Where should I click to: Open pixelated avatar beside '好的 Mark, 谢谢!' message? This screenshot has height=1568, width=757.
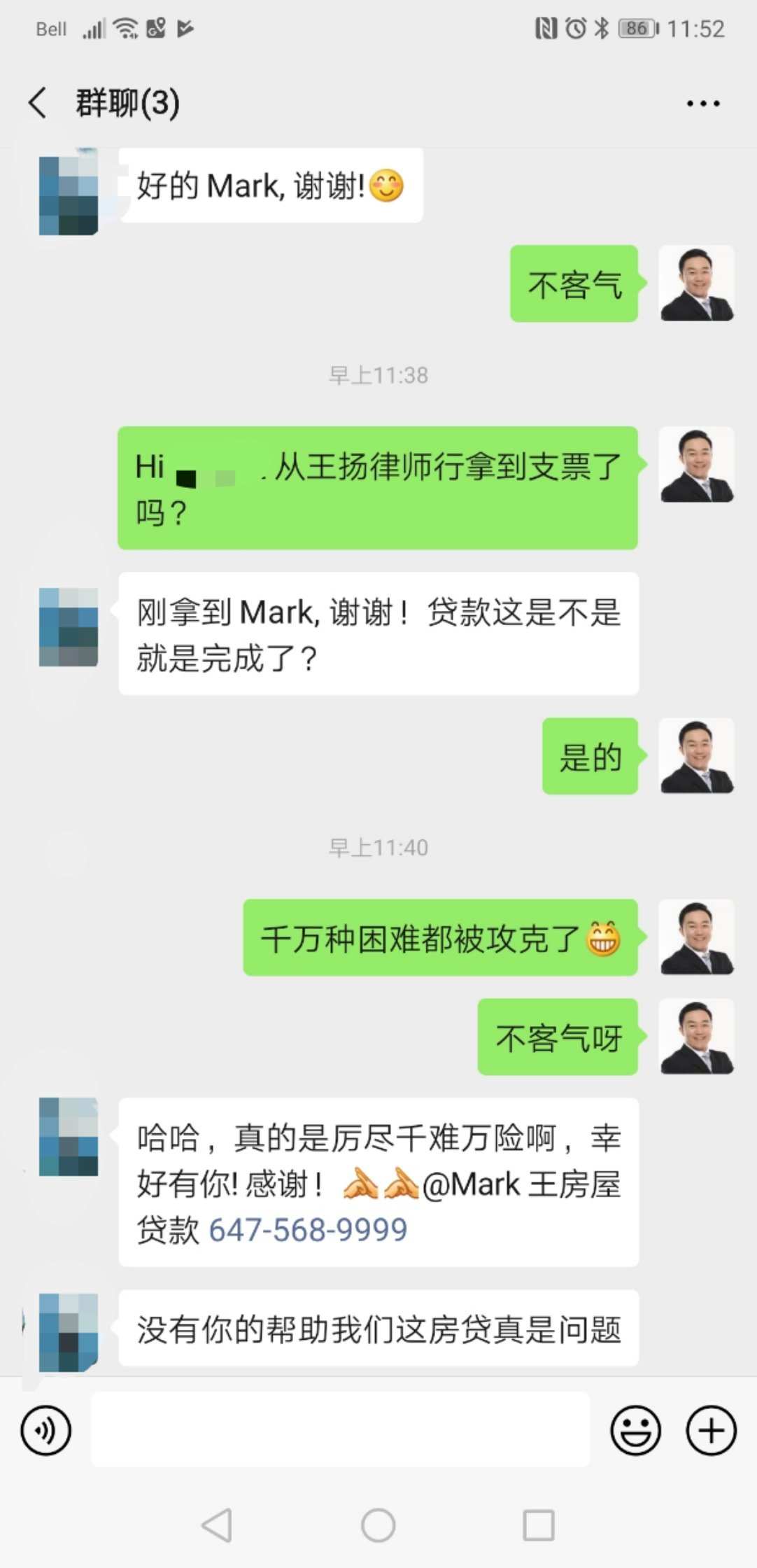[x=69, y=192]
